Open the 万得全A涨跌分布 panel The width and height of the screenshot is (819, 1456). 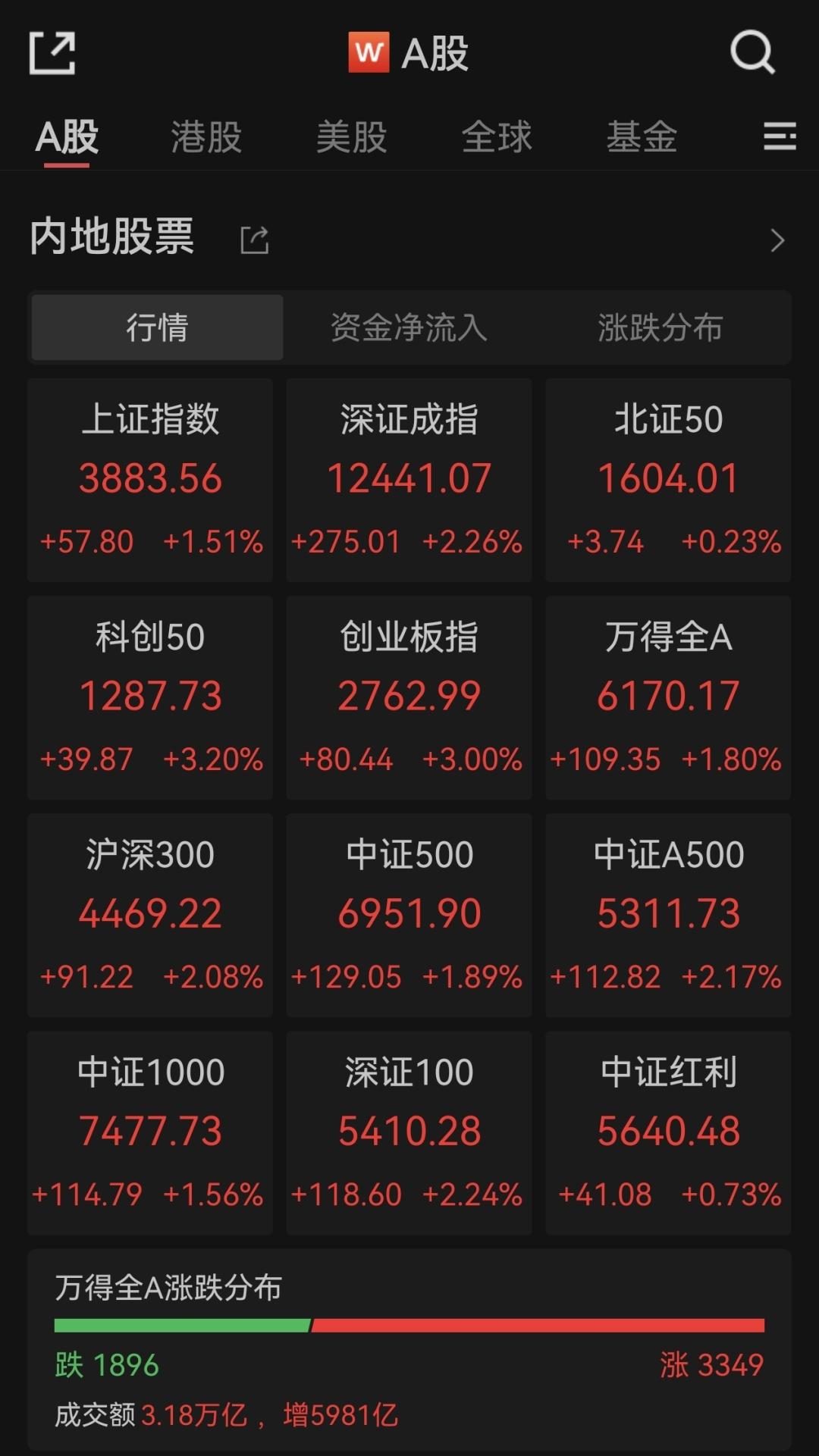[409, 1349]
